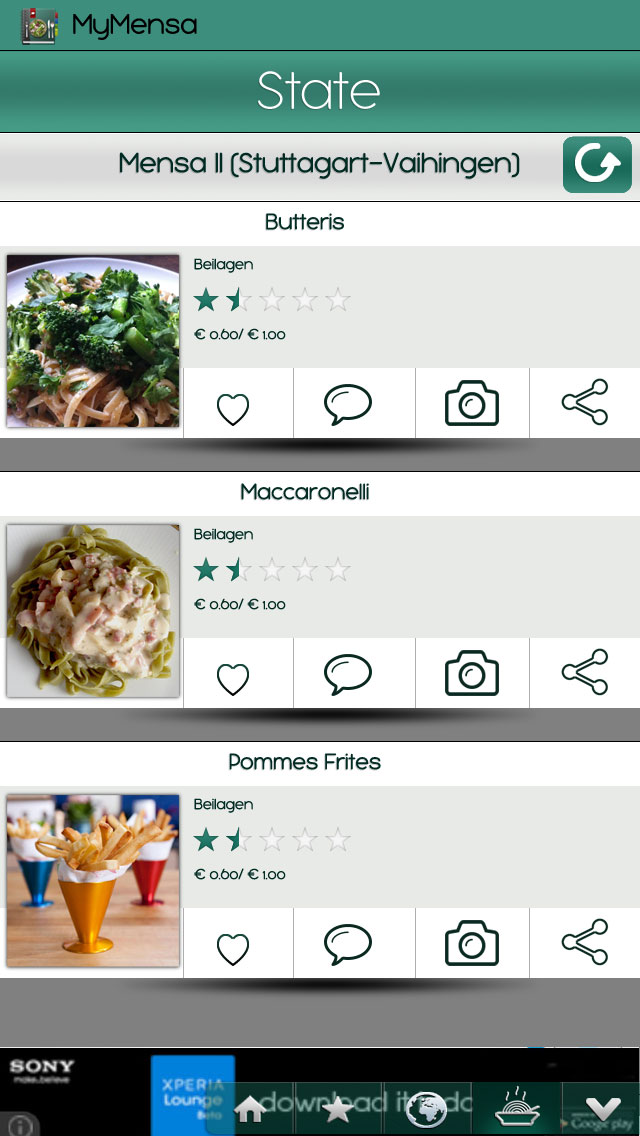Collapse the bottom bar with the down arrow
Screen dimensions: 640x1136
(603, 1108)
